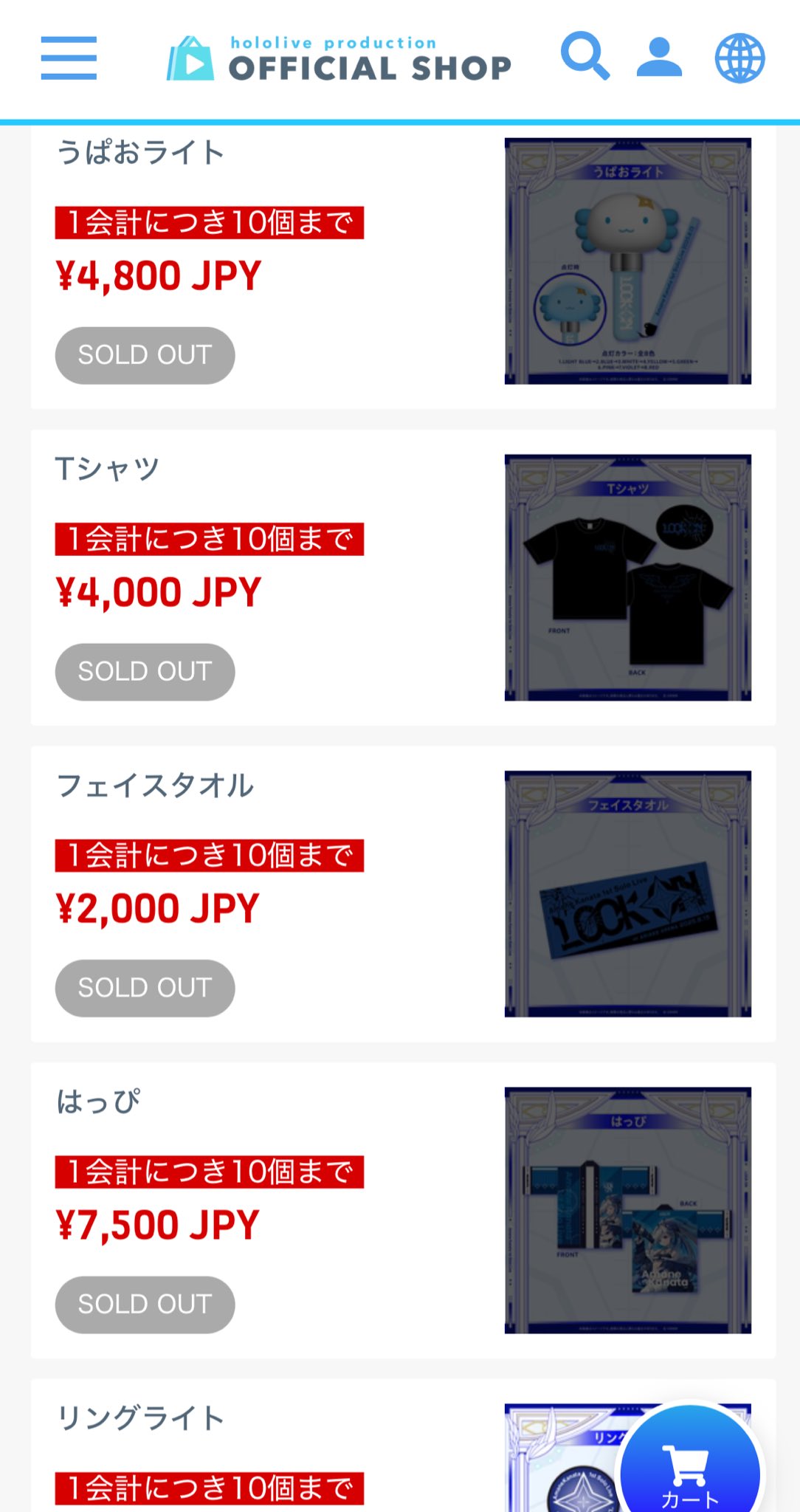Open the Tシャツ product image
The height and width of the screenshot is (1512, 800).
pyautogui.click(x=628, y=577)
